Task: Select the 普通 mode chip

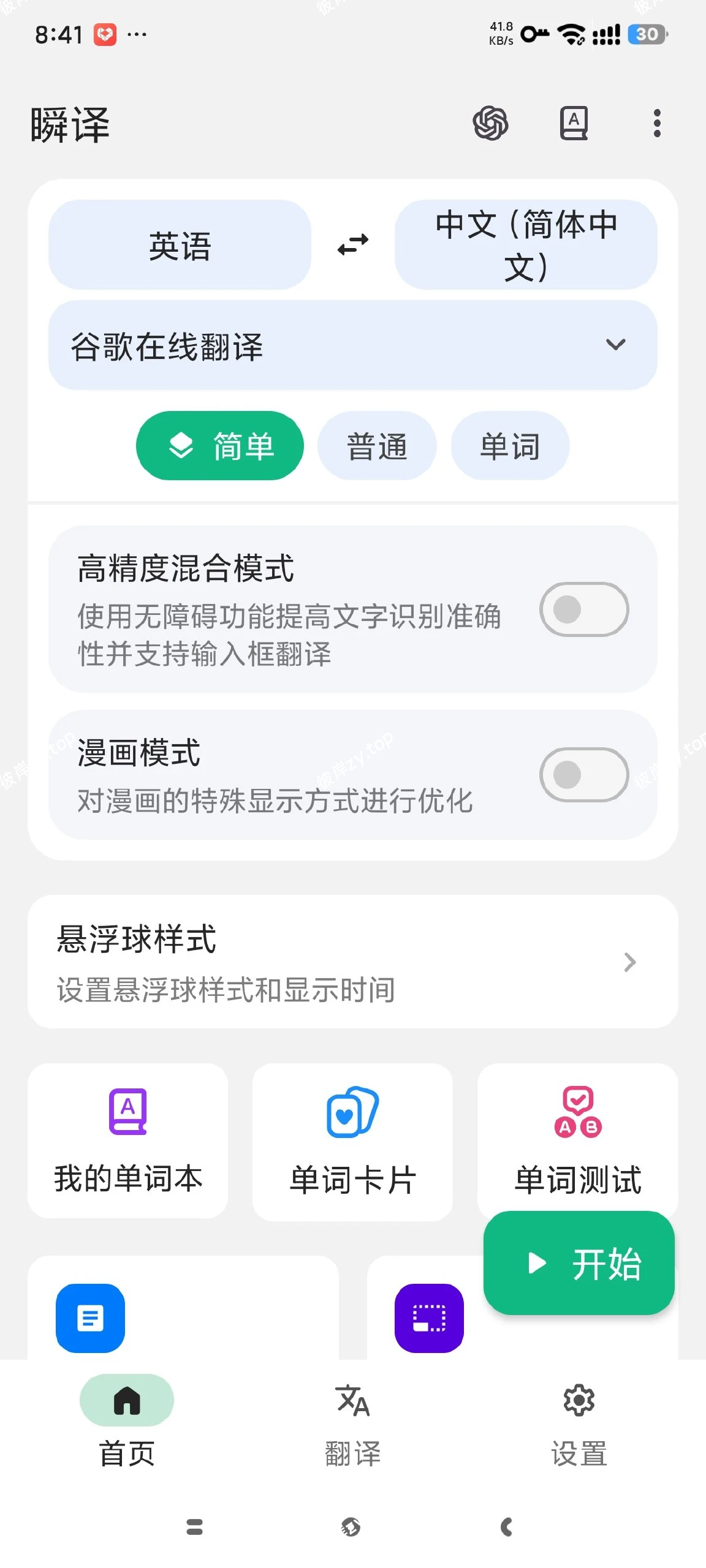Action: 376,446
